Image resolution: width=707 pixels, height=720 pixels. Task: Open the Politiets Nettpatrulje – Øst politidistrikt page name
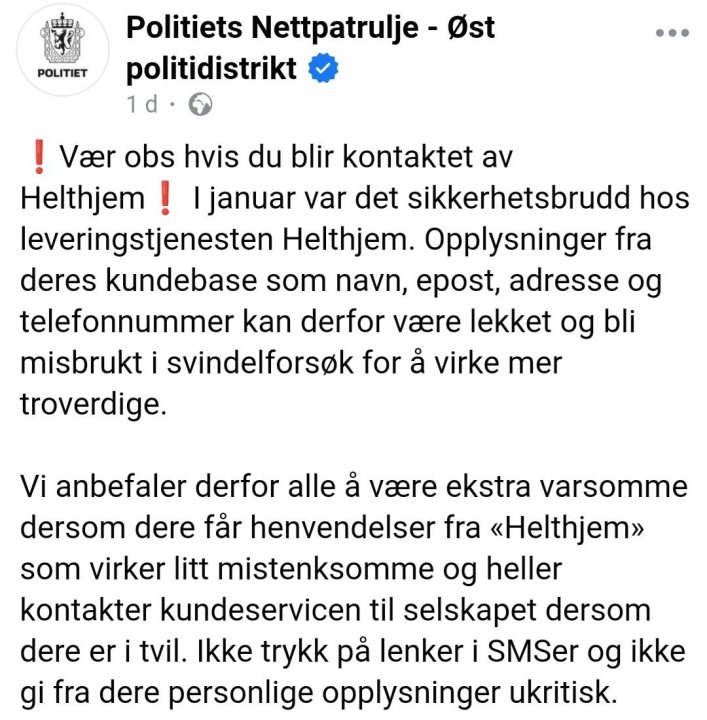309,29
